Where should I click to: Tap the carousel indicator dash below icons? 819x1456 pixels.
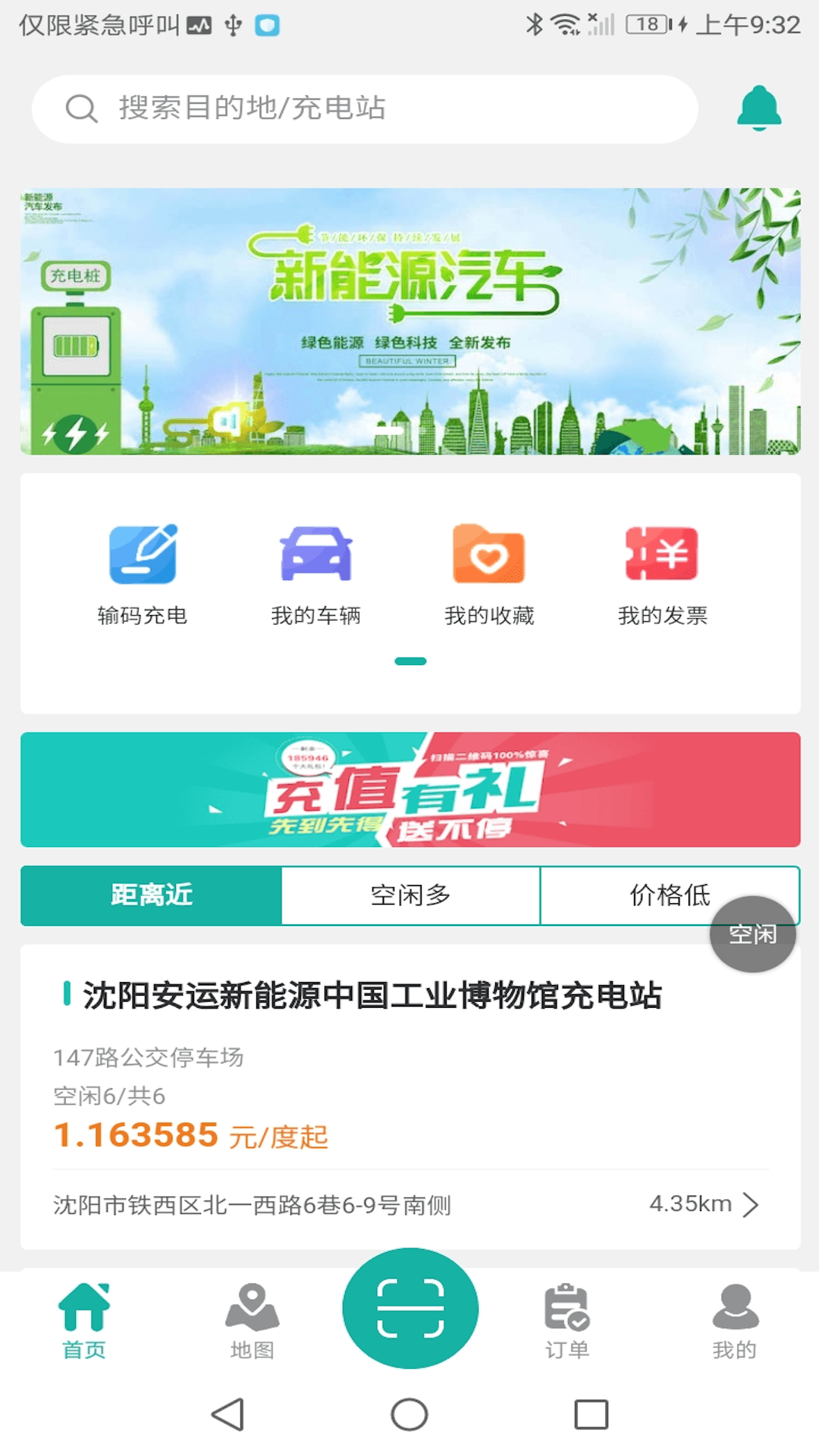coord(409,661)
